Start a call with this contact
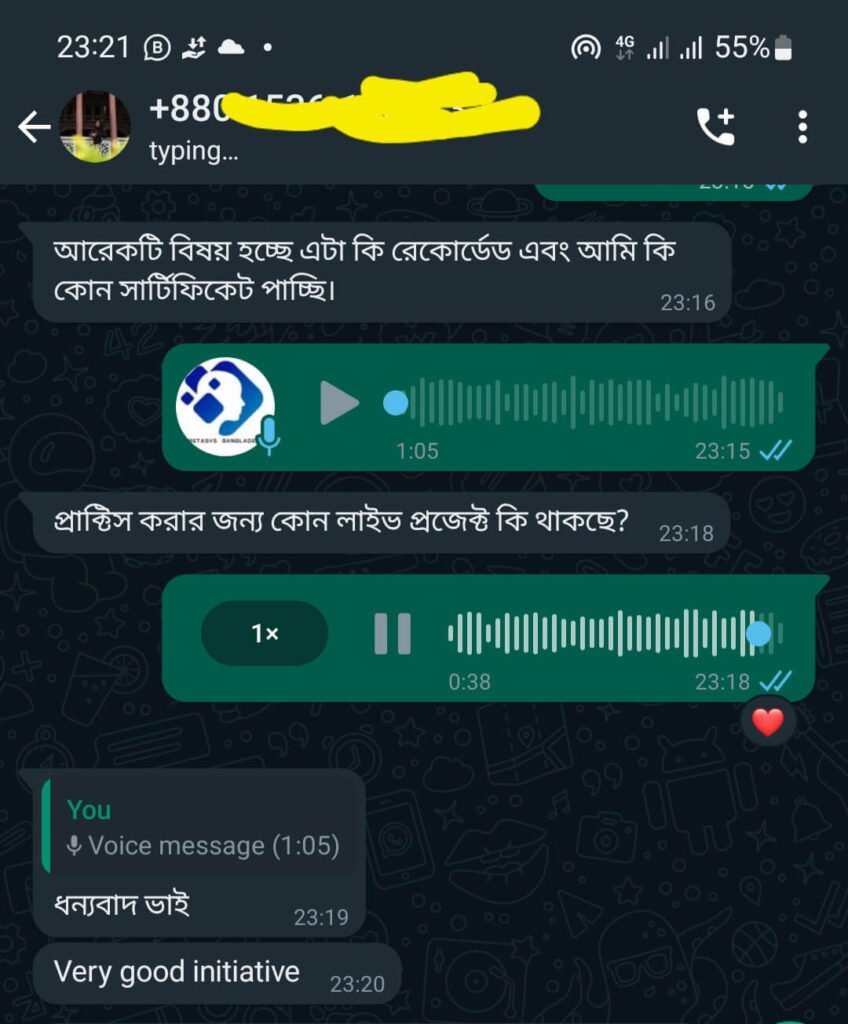Screen dimensions: 848x1024 pos(715,127)
